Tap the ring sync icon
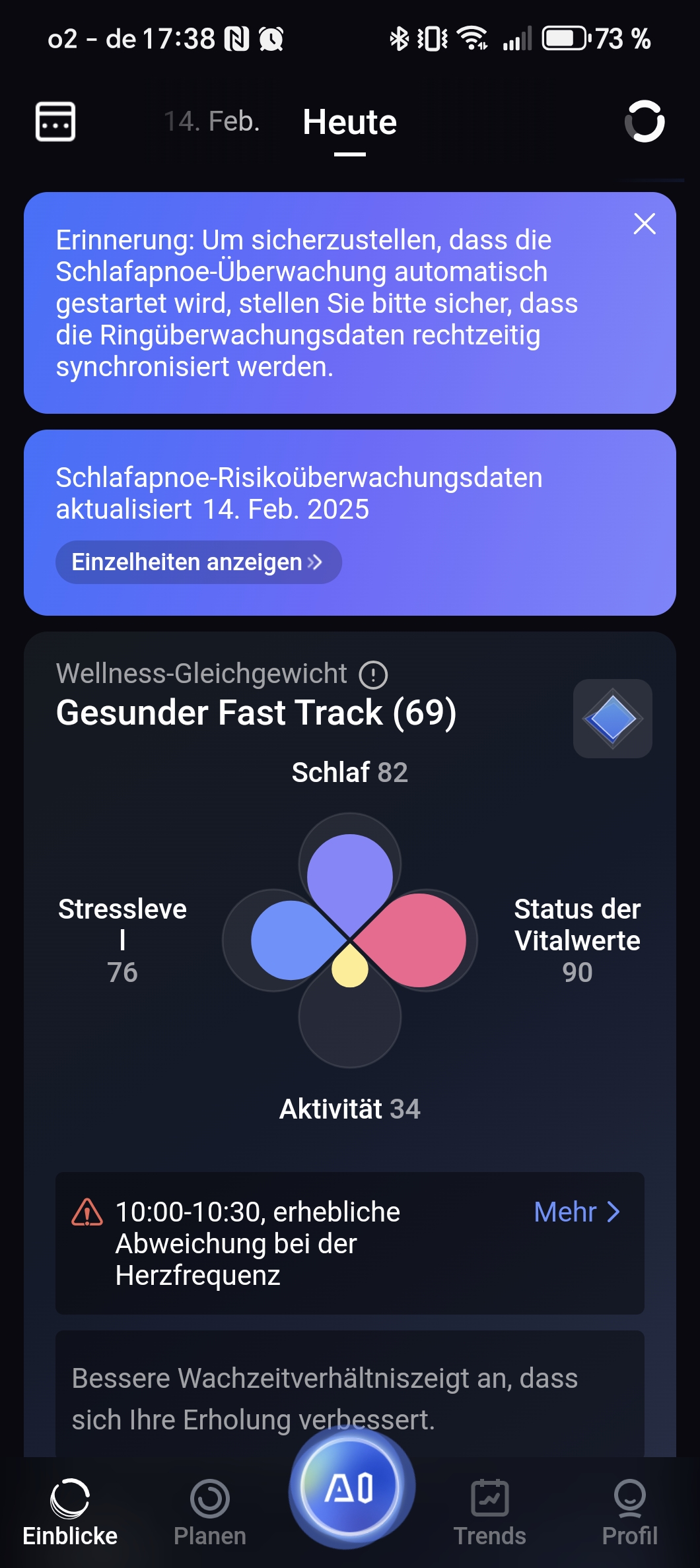The height and width of the screenshot is (1568, 700). [x=644, y=121]
